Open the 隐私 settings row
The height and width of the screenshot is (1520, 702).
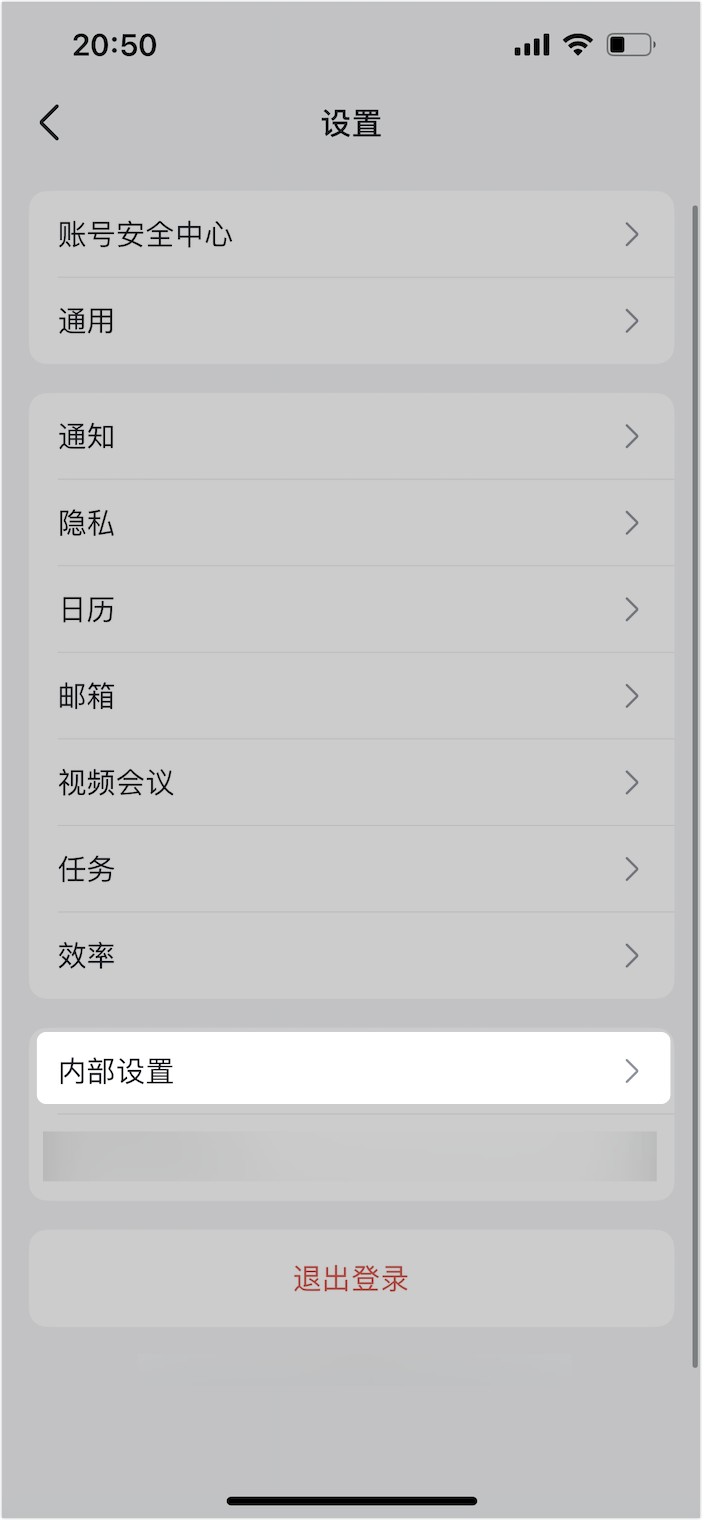coord(351,523)
